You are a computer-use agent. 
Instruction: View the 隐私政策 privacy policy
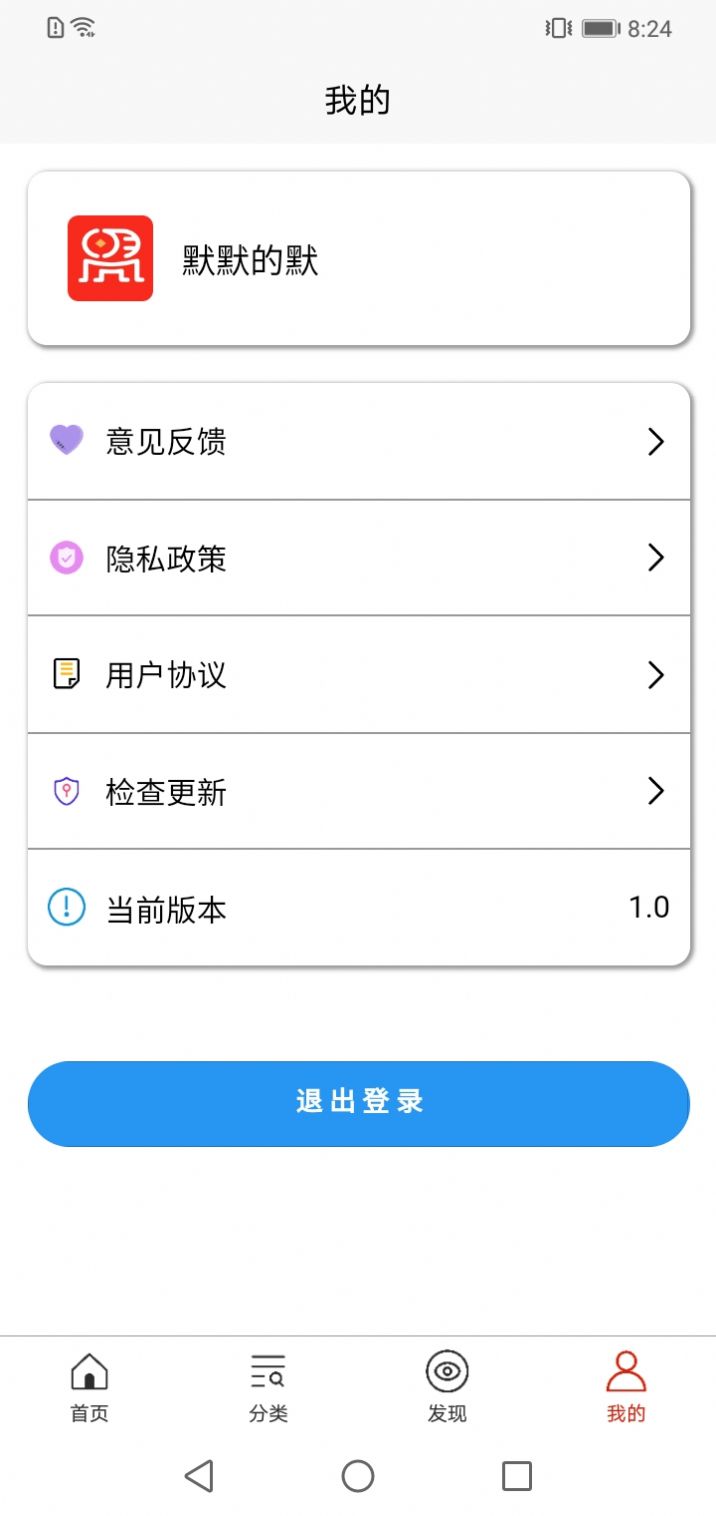pos(358,558)
